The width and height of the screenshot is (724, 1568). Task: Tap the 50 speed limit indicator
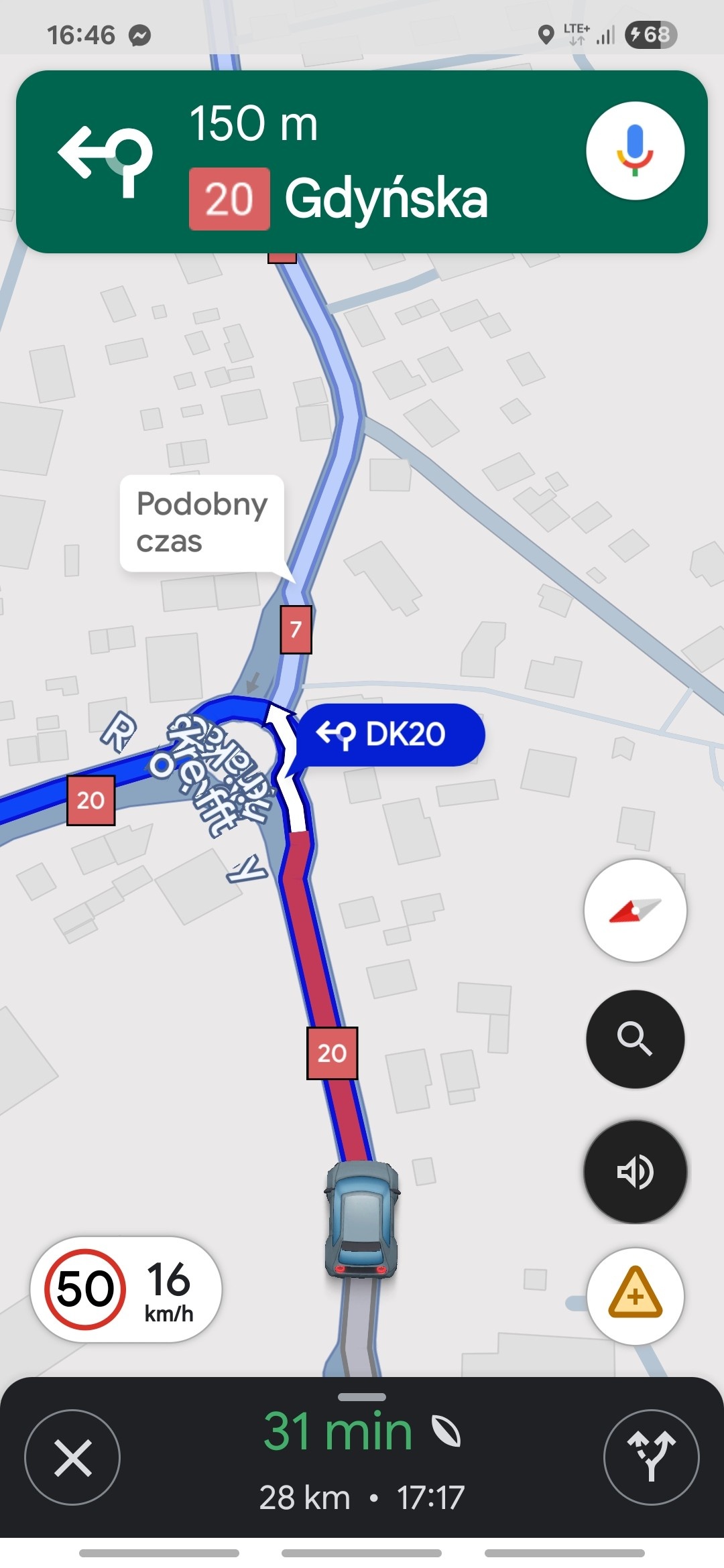(85, 1289)
